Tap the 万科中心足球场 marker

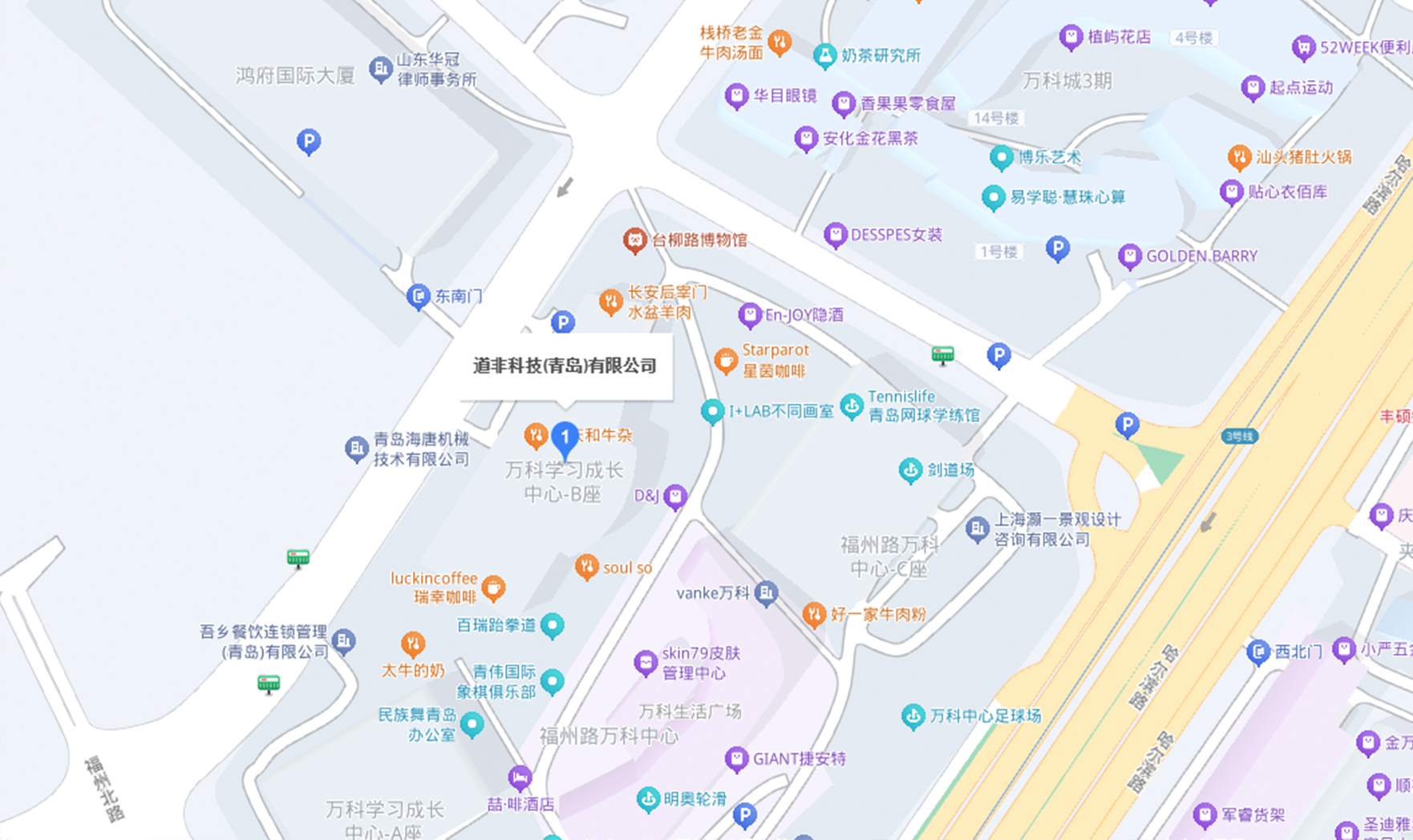913,716
